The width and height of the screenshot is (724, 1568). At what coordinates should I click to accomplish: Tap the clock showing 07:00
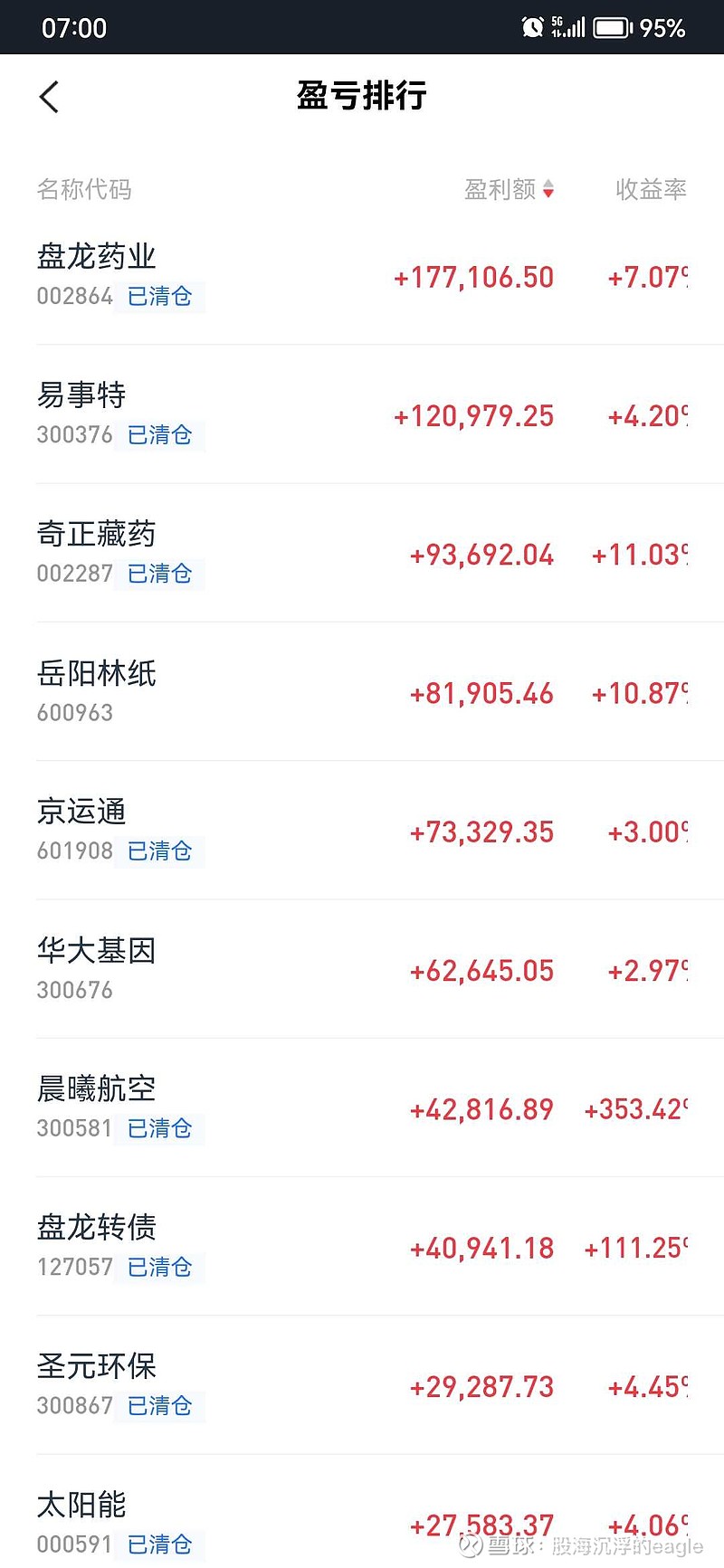click(75, 28)
